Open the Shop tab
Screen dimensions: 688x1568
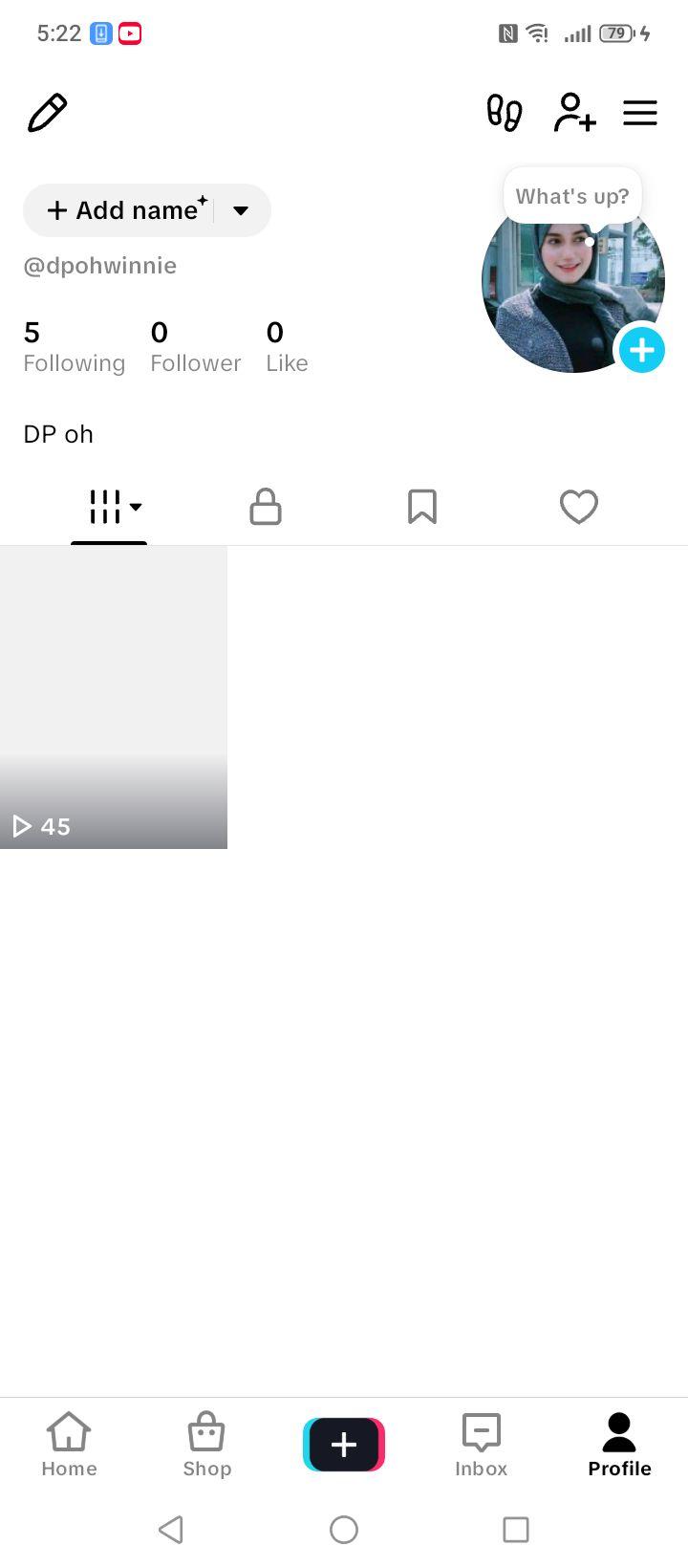click(206, 1445)
